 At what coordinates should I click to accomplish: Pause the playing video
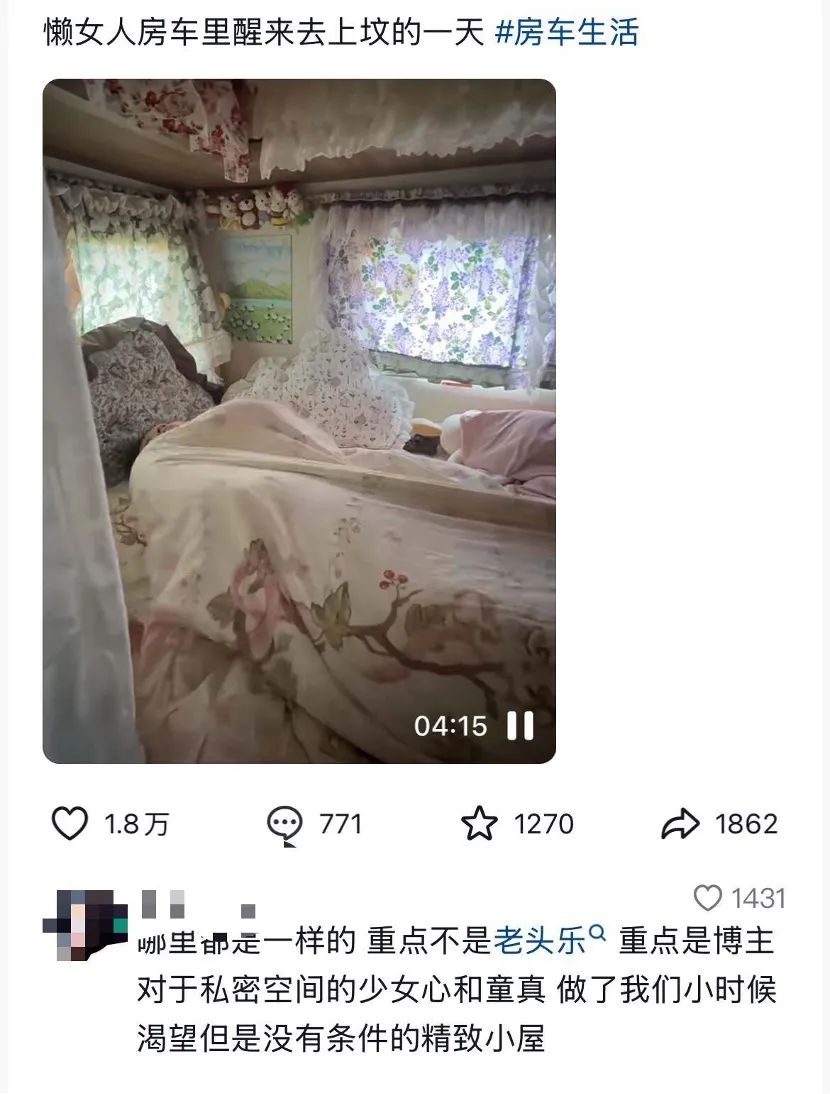[x=520, y=725]
